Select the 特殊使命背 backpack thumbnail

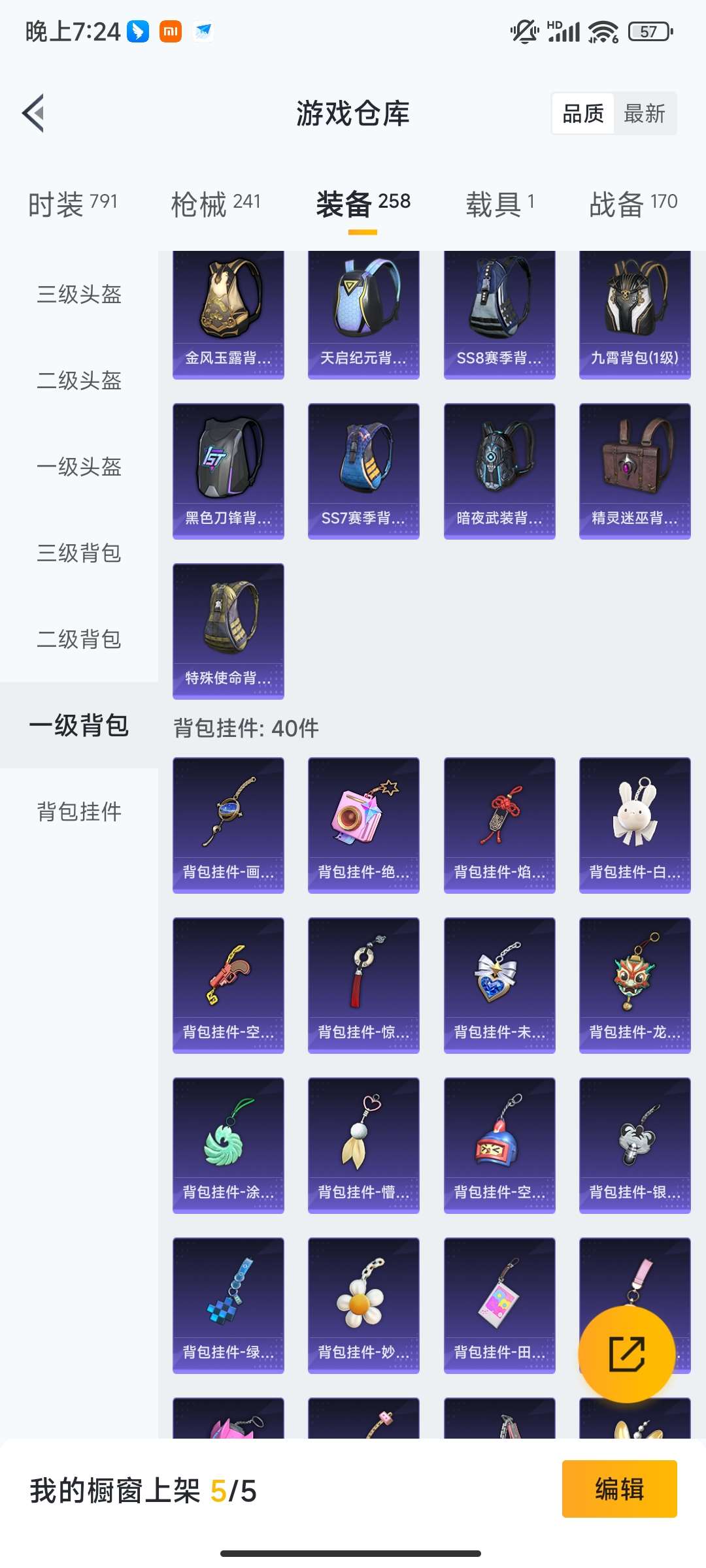click(227, 627)
